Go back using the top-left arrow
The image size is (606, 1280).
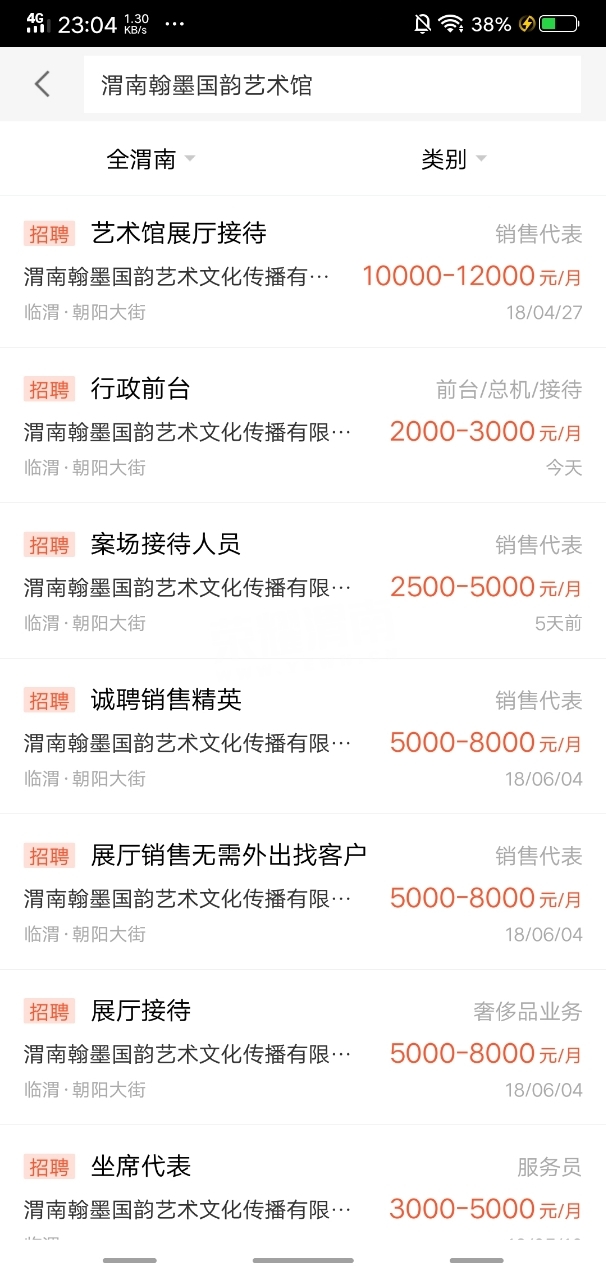click(x=42, y=84)
